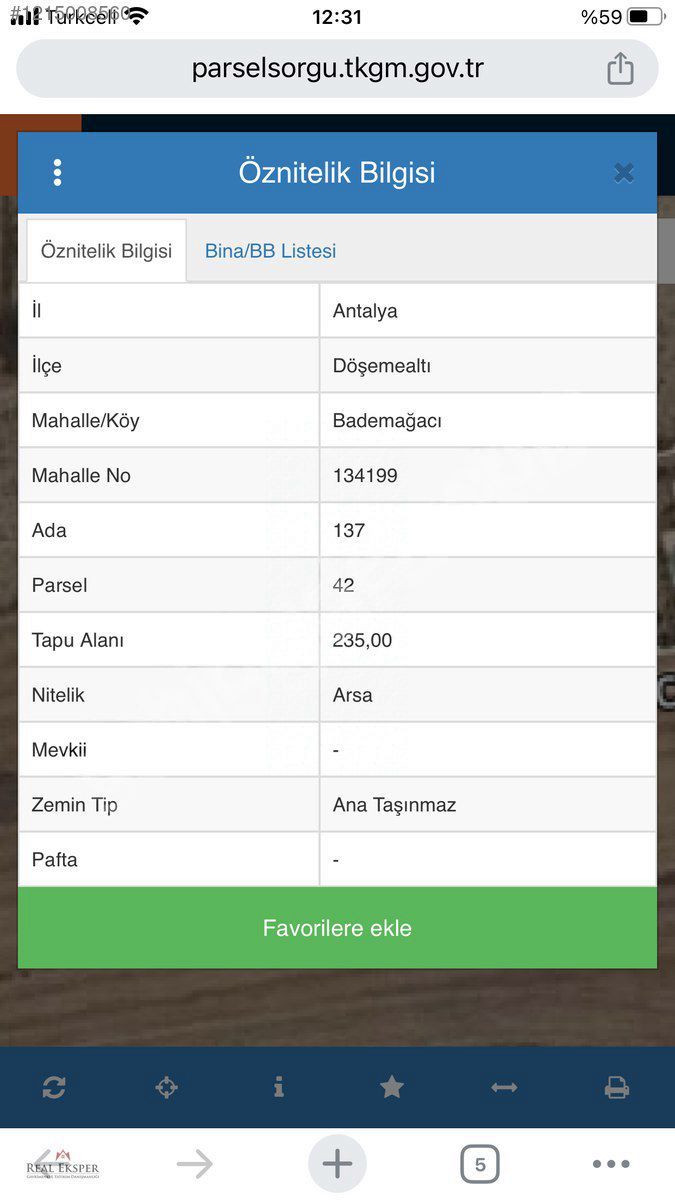The height and width of the screenshot is (1200, 675).
Task: Go forward in browser history
Action: pos(195,1164)
